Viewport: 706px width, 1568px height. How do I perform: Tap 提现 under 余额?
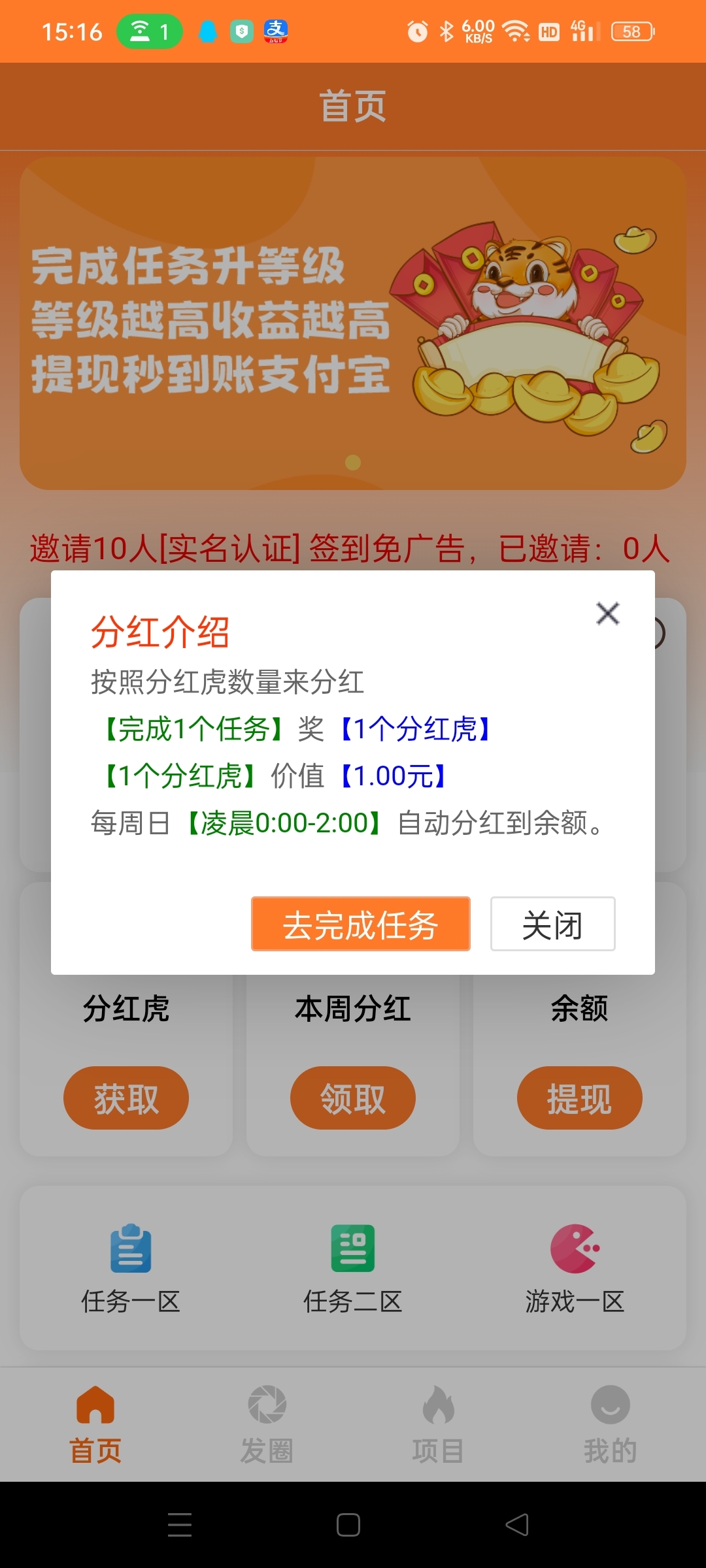pyautogui.click(x=579, y=1098)
